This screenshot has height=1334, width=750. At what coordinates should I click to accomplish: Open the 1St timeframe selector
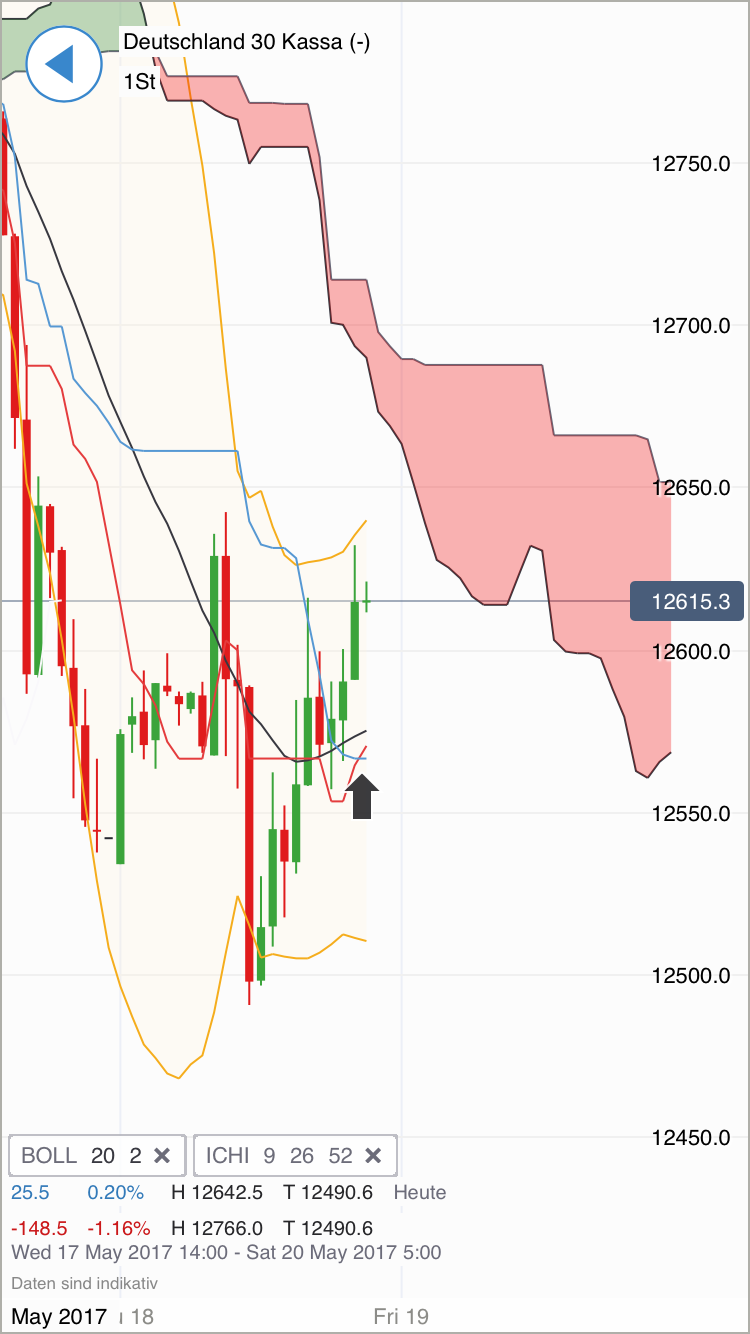point(138,83)
